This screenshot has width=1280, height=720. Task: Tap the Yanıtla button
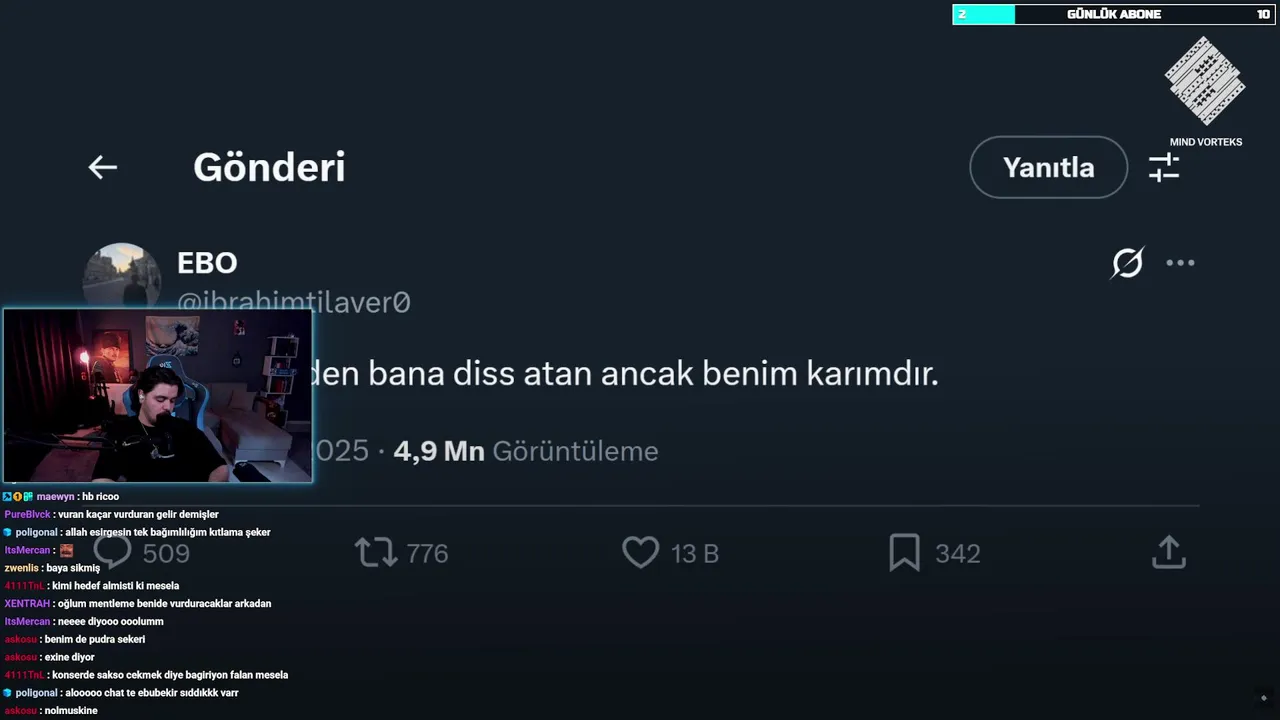[1048, 167]
